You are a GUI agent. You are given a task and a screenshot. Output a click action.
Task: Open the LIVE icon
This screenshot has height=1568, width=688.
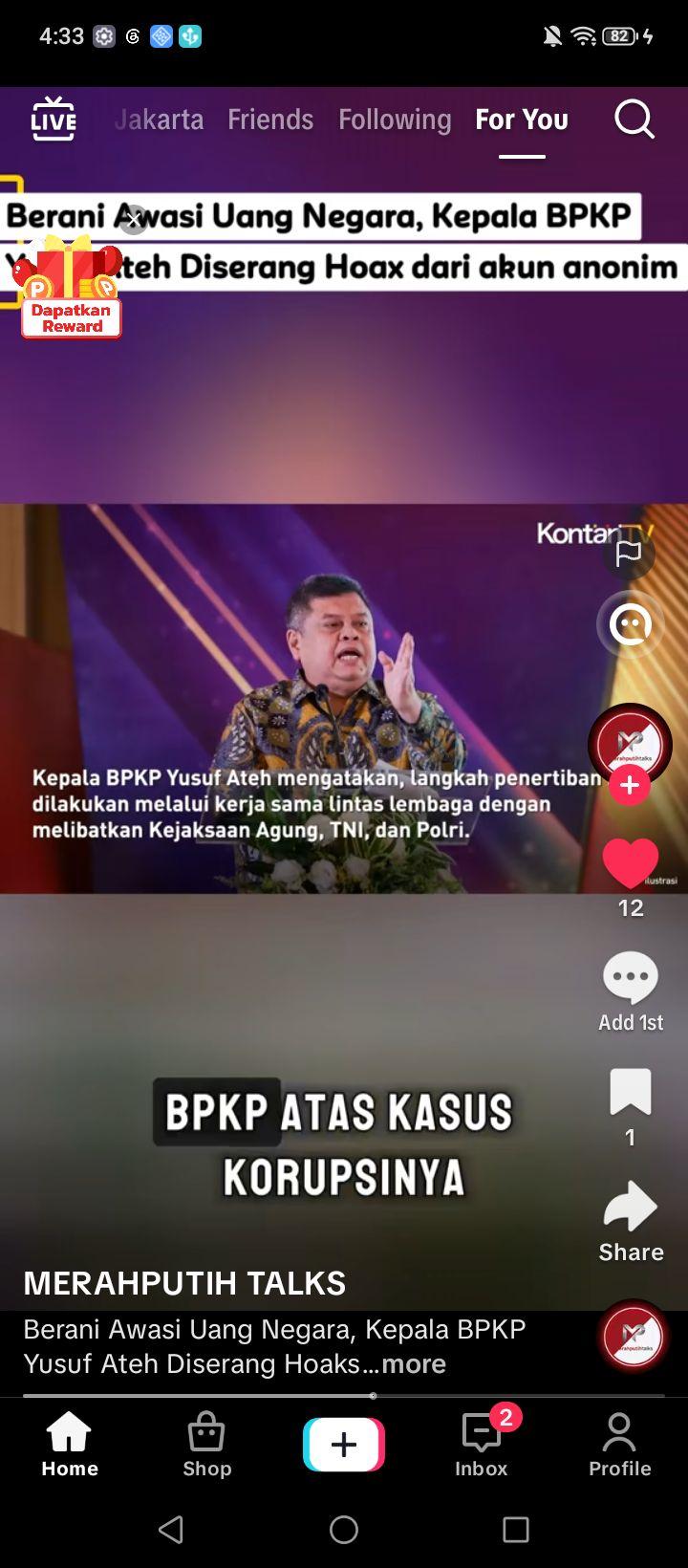[54, 120]
